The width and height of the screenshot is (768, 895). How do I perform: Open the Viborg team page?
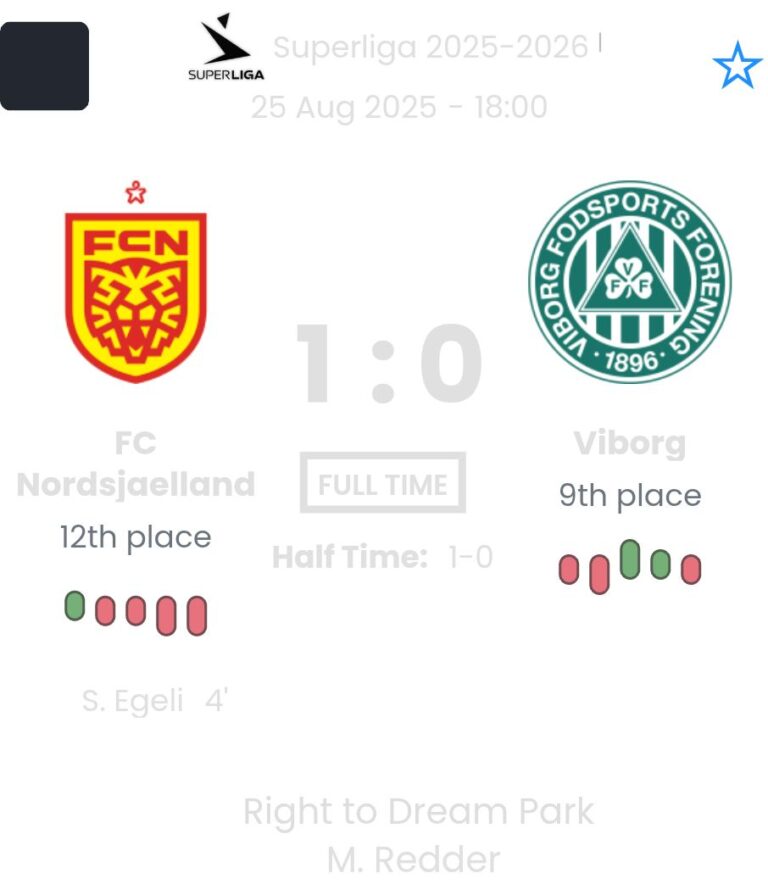pyautogui.click(x=629, y=282)
